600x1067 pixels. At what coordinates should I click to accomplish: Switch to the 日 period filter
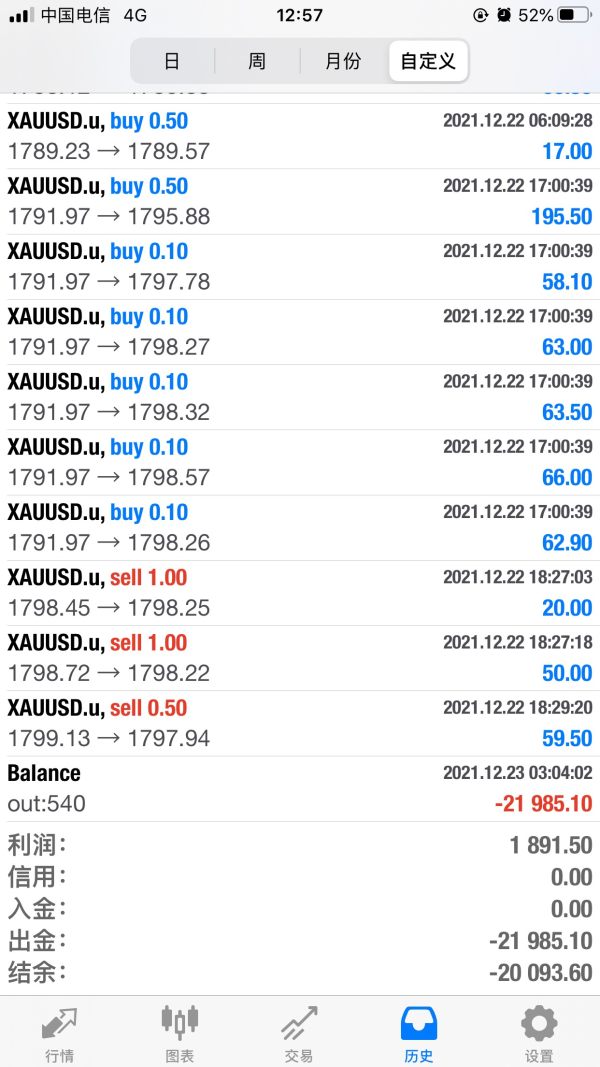[172, 61]
